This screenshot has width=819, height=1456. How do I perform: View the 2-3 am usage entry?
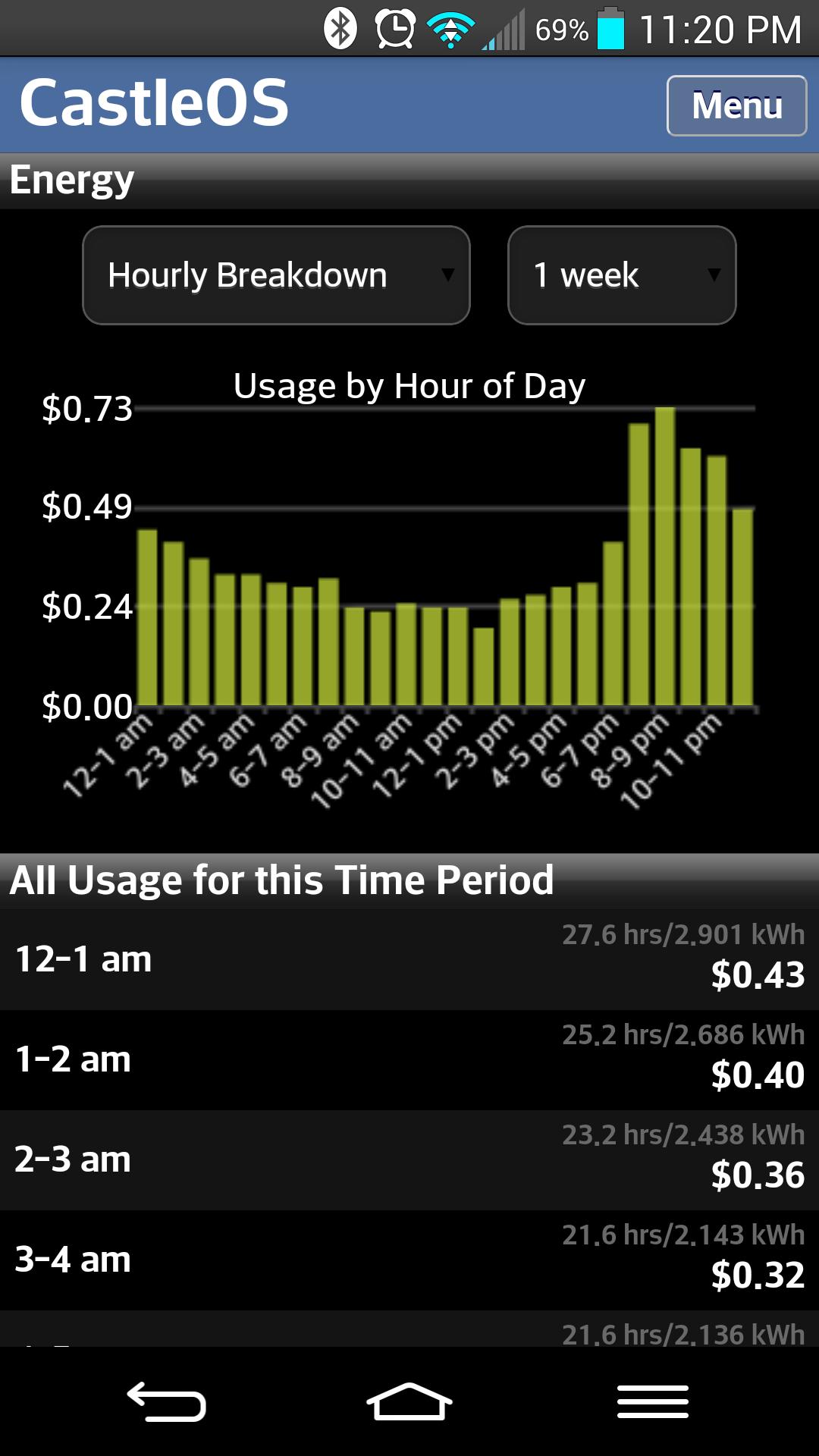[409, 1159]
